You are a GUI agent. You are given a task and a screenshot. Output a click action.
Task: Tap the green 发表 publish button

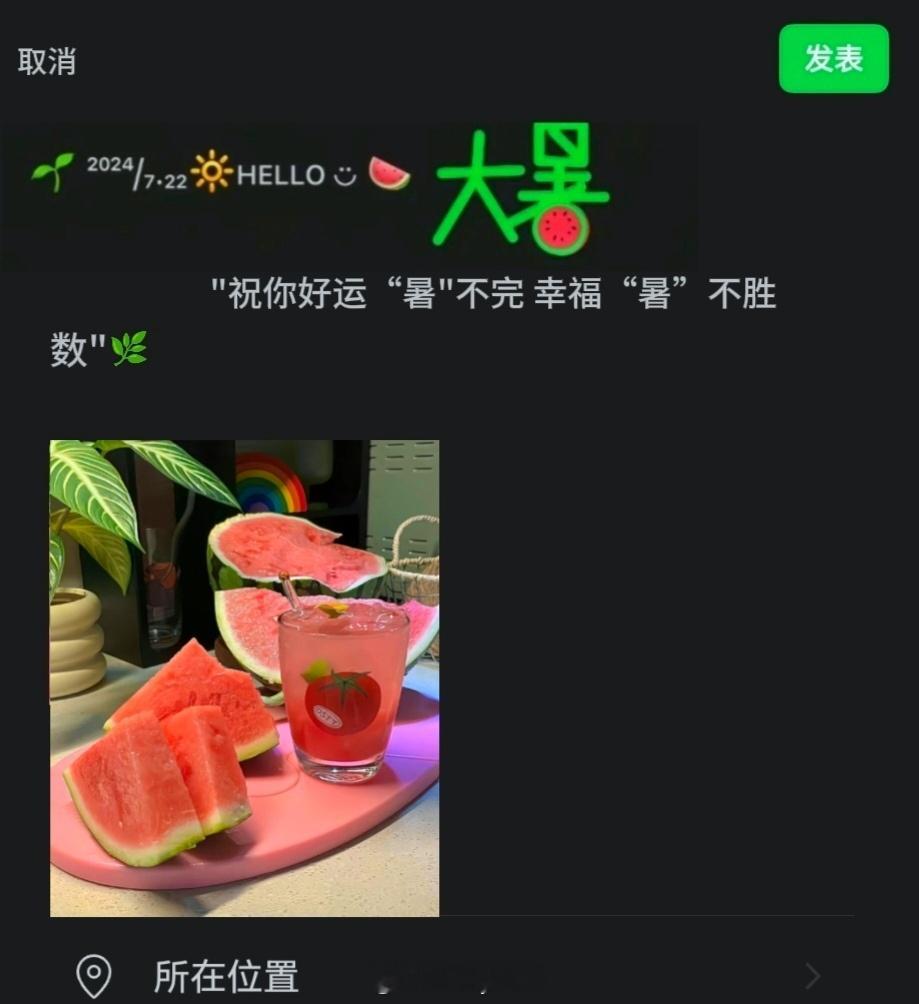coord(833,60)
